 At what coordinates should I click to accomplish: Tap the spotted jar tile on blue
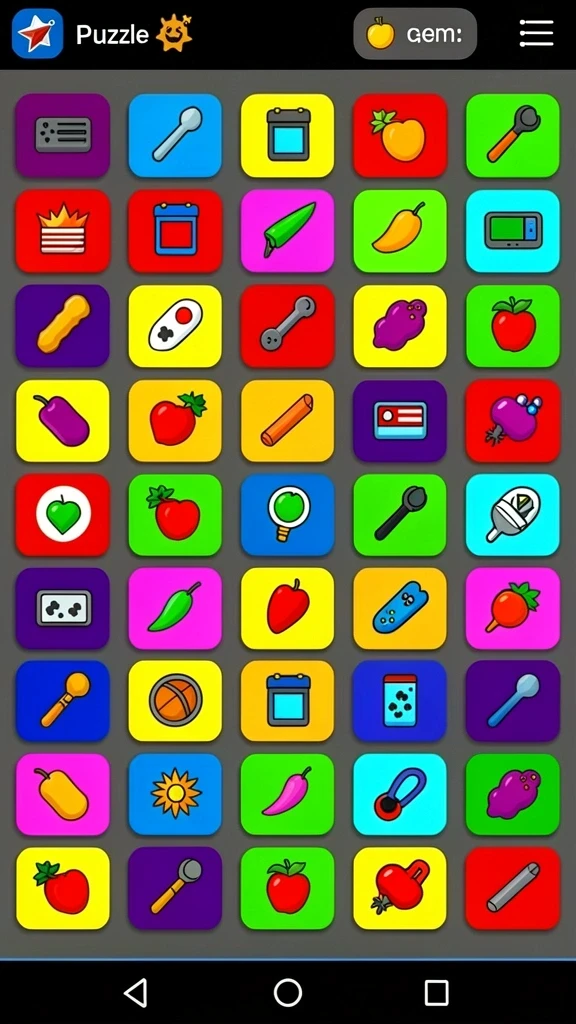pos(400,700)
